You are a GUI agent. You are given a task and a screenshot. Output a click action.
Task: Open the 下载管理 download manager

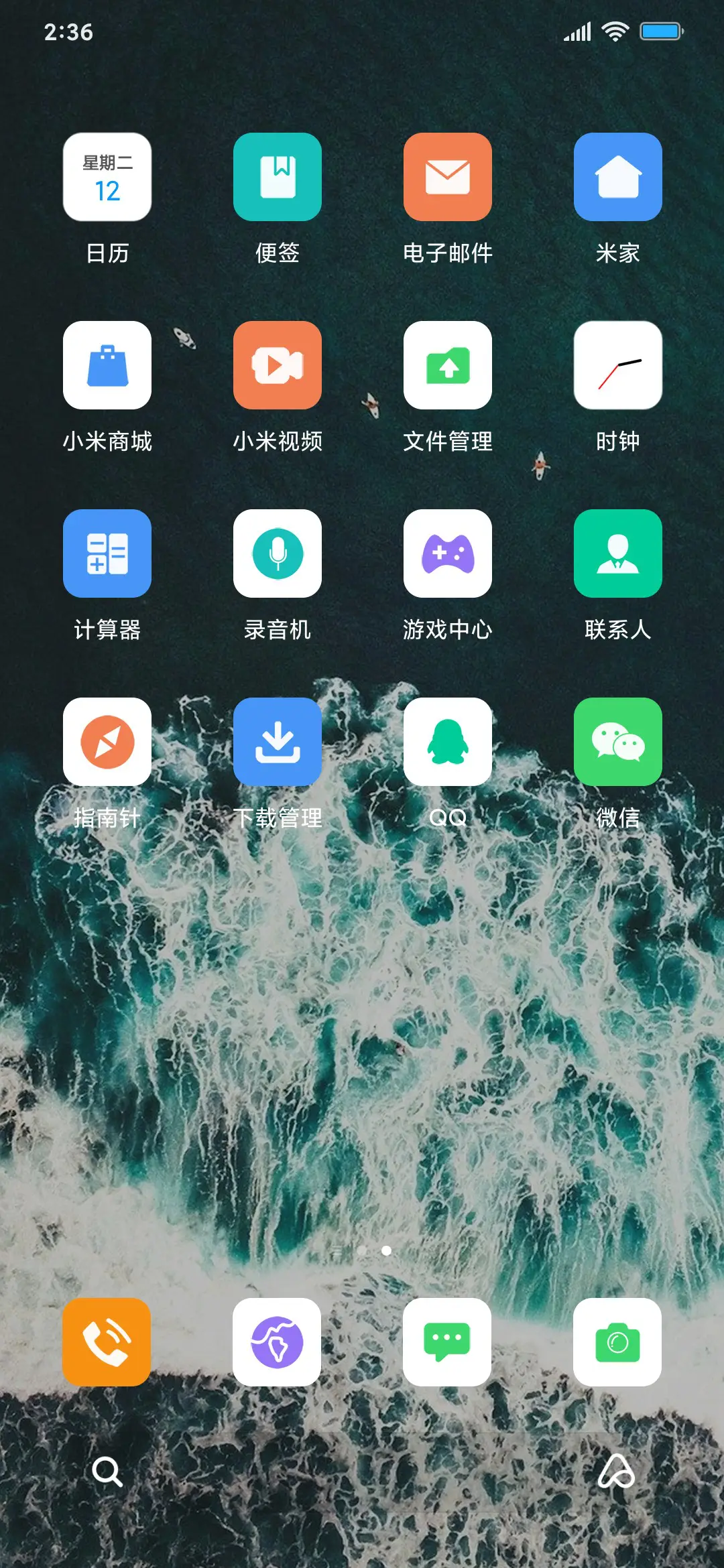[278, 742]
